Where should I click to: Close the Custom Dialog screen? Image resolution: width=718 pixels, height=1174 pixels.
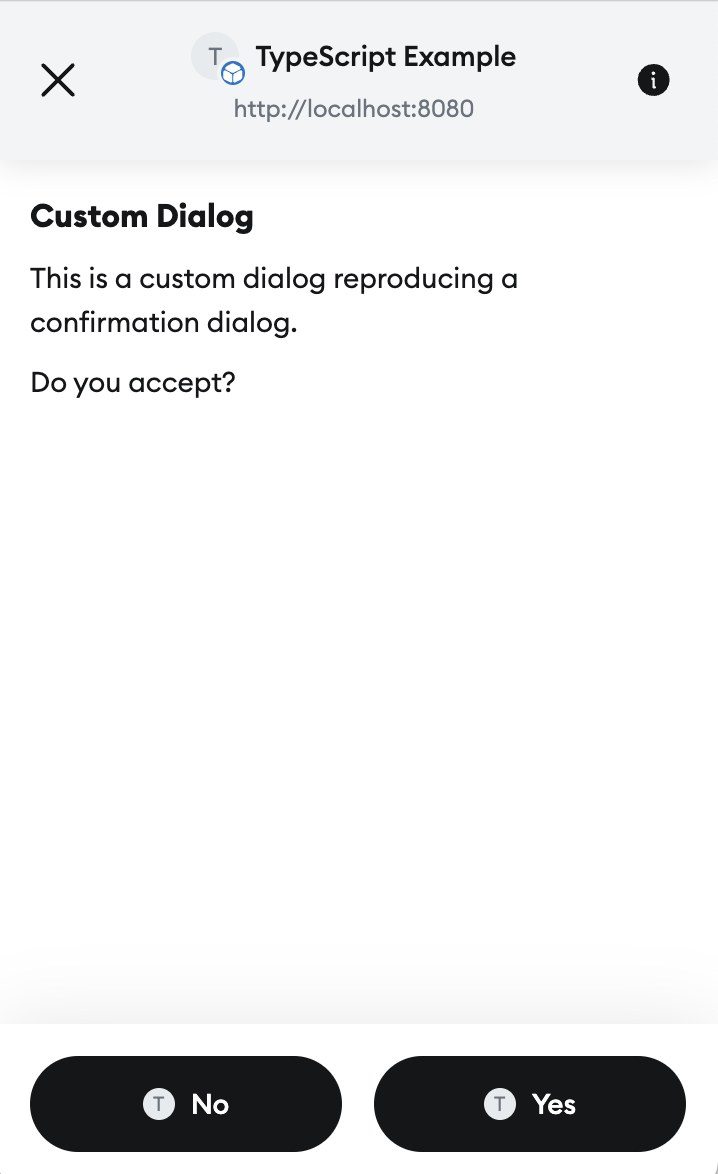pyautogui.click(x=58, y=80)
